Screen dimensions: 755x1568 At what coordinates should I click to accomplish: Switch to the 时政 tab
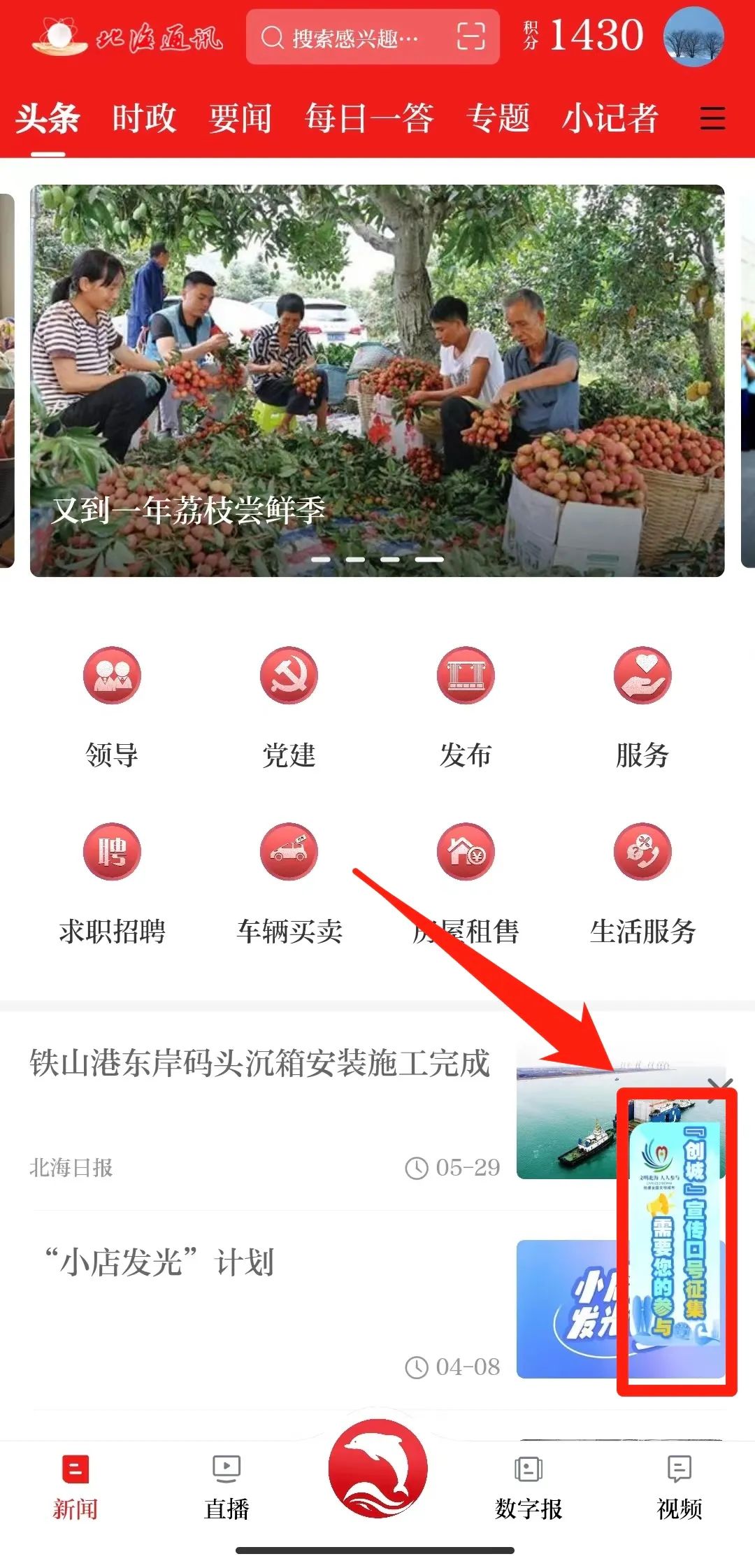coord(144,117)
